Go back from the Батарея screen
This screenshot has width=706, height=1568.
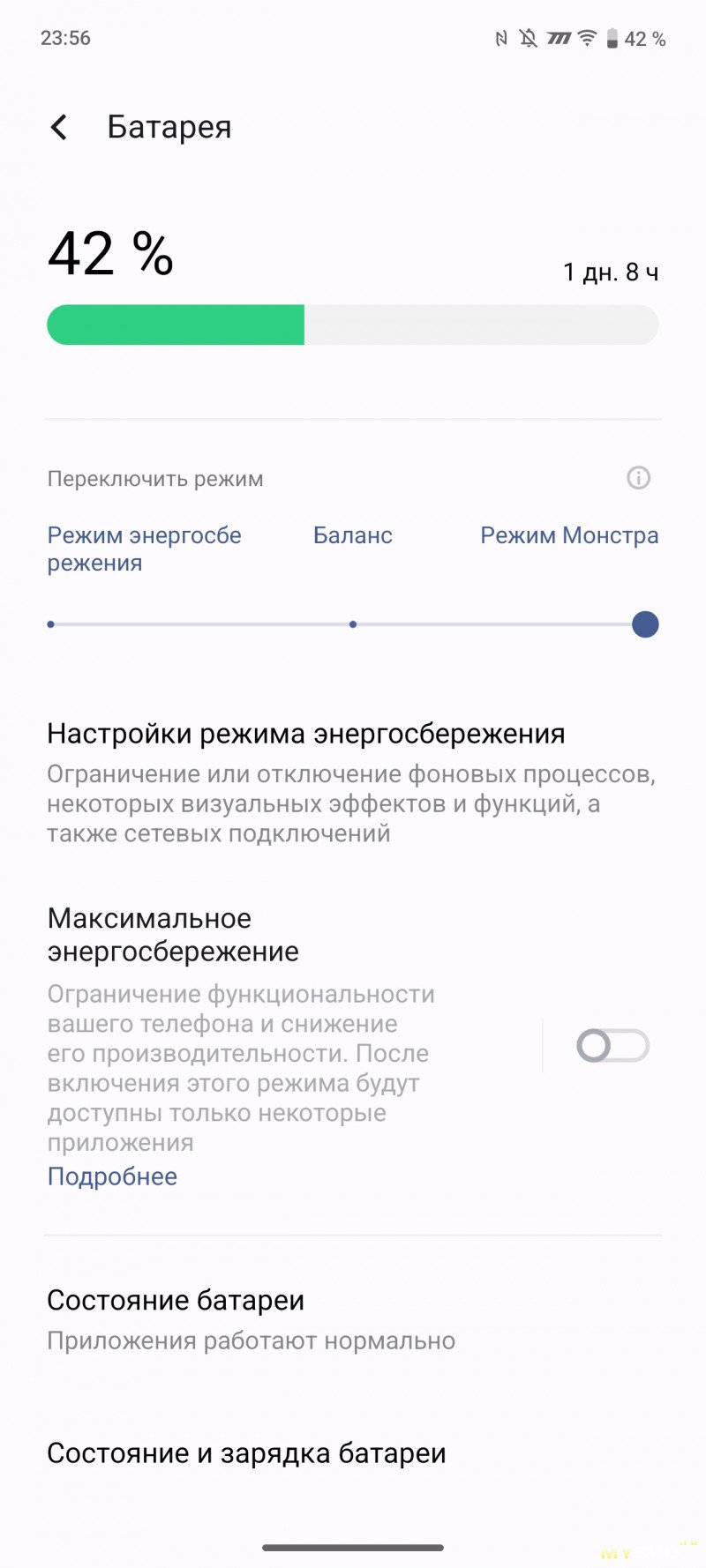59,127
